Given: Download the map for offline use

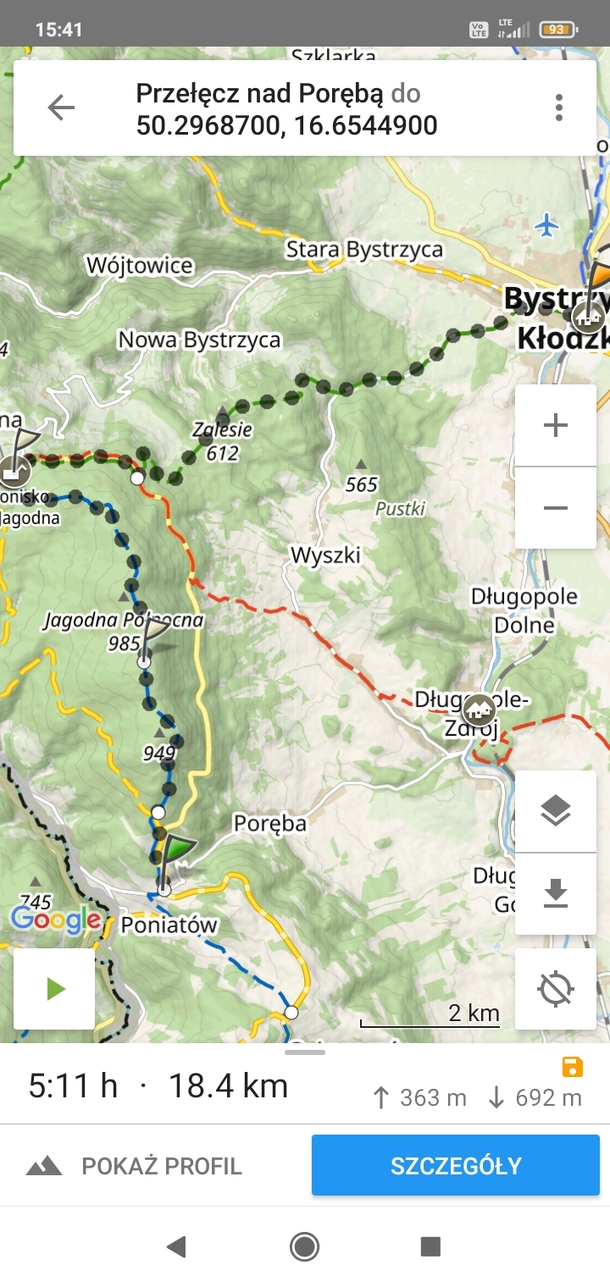Looking at the screenshot, I should pyautogui.click(x=555, y=894).
